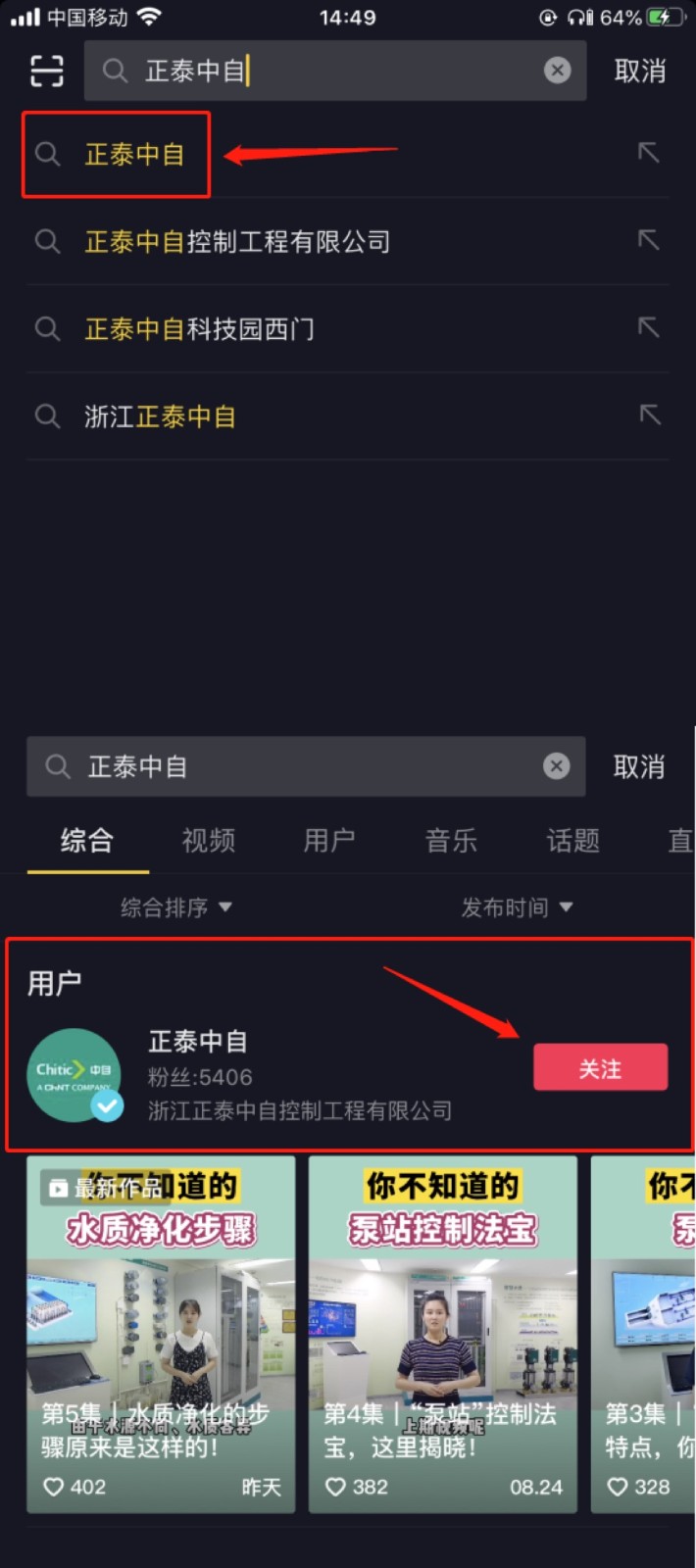The height and width of the screenshot is (1568, 696).
Task: Expand the 发布时间 filter dropdown
Action: point(517,907)
